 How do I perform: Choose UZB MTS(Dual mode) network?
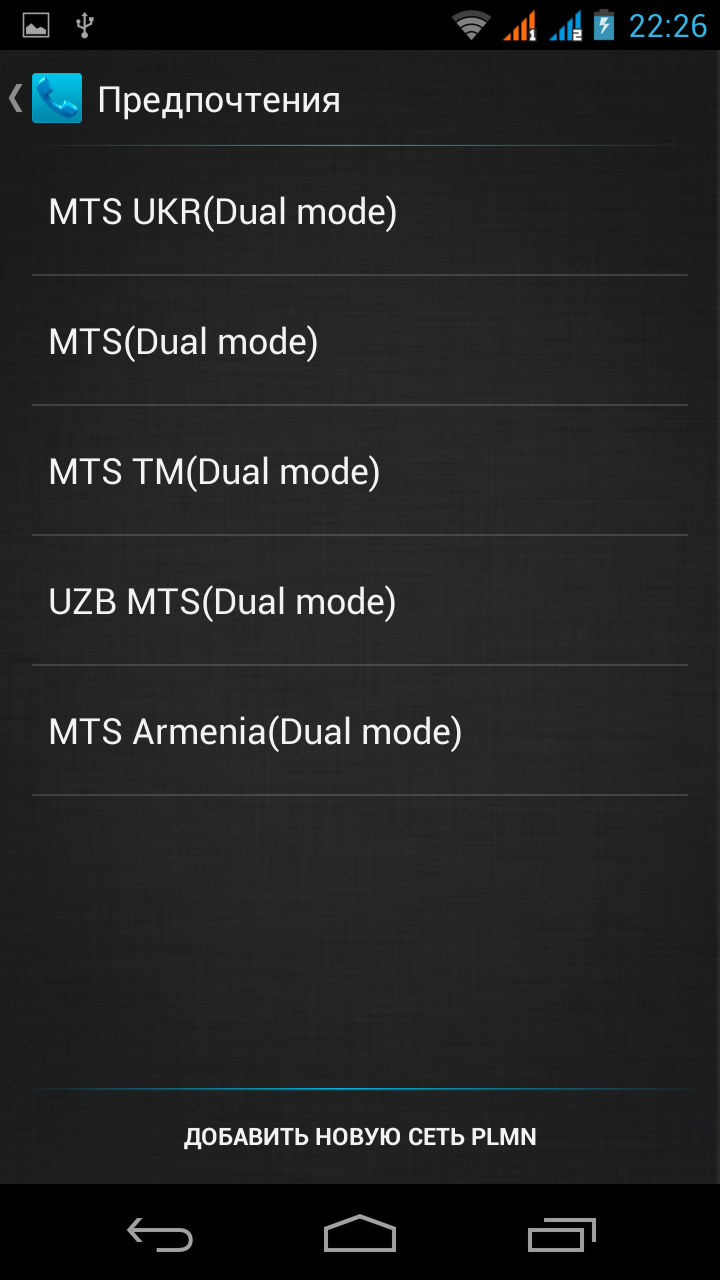click(x=360, y=602)
